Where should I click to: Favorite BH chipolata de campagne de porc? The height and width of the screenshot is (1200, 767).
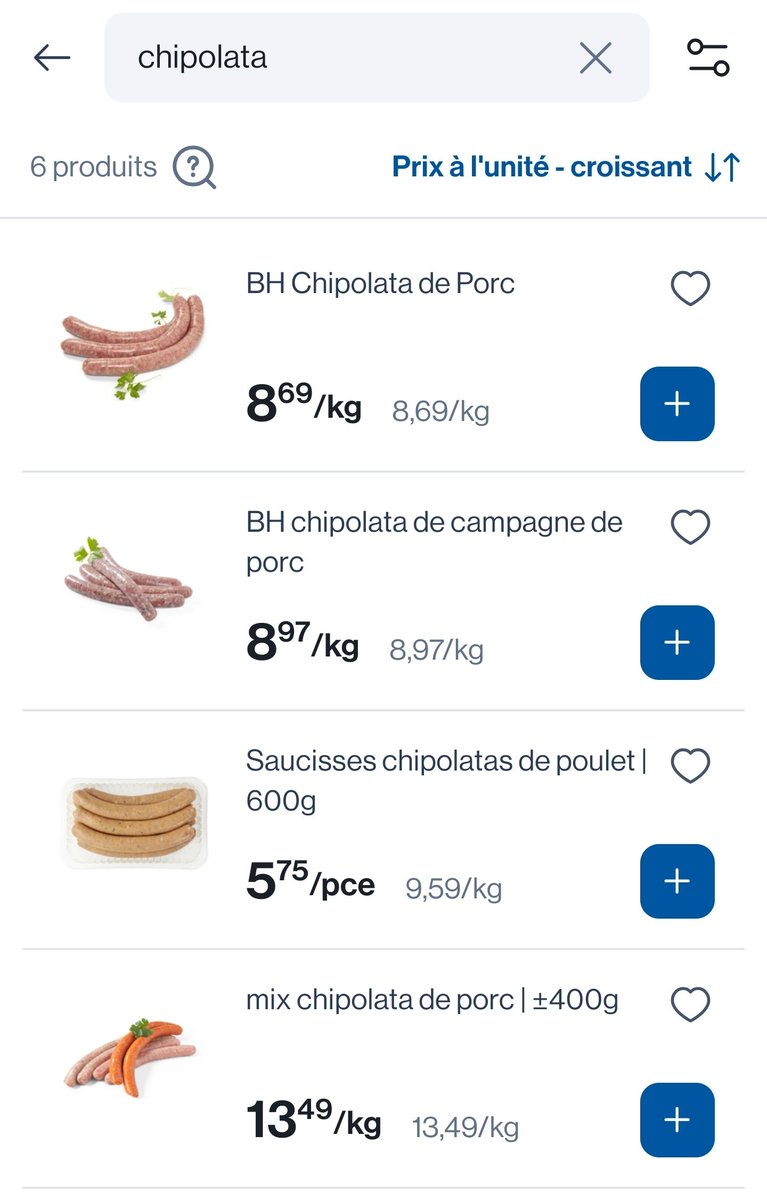690,527
